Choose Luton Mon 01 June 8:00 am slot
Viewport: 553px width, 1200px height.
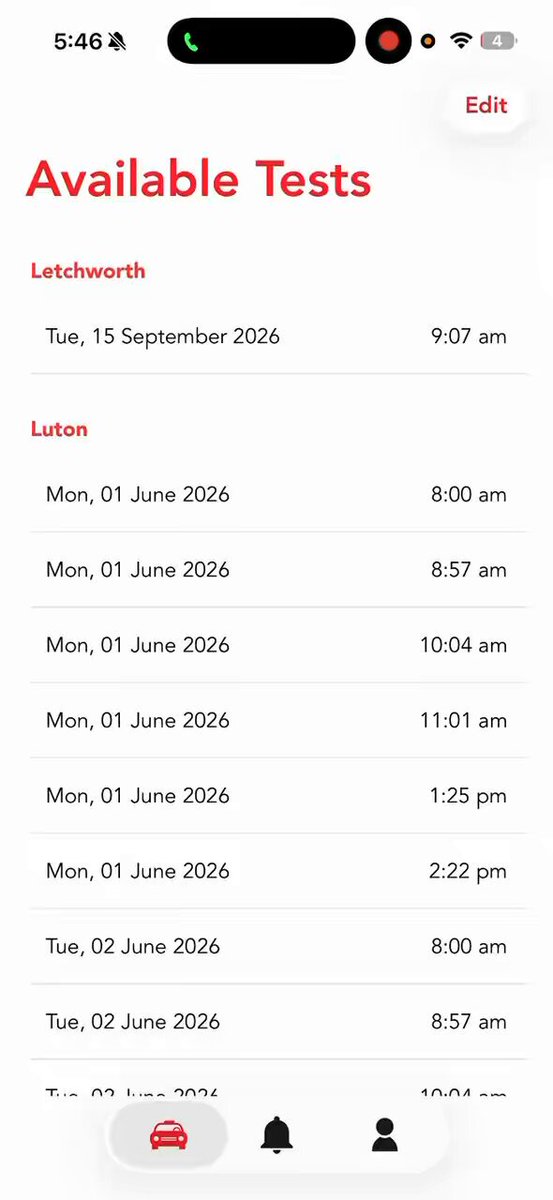[x=278, y=494]
